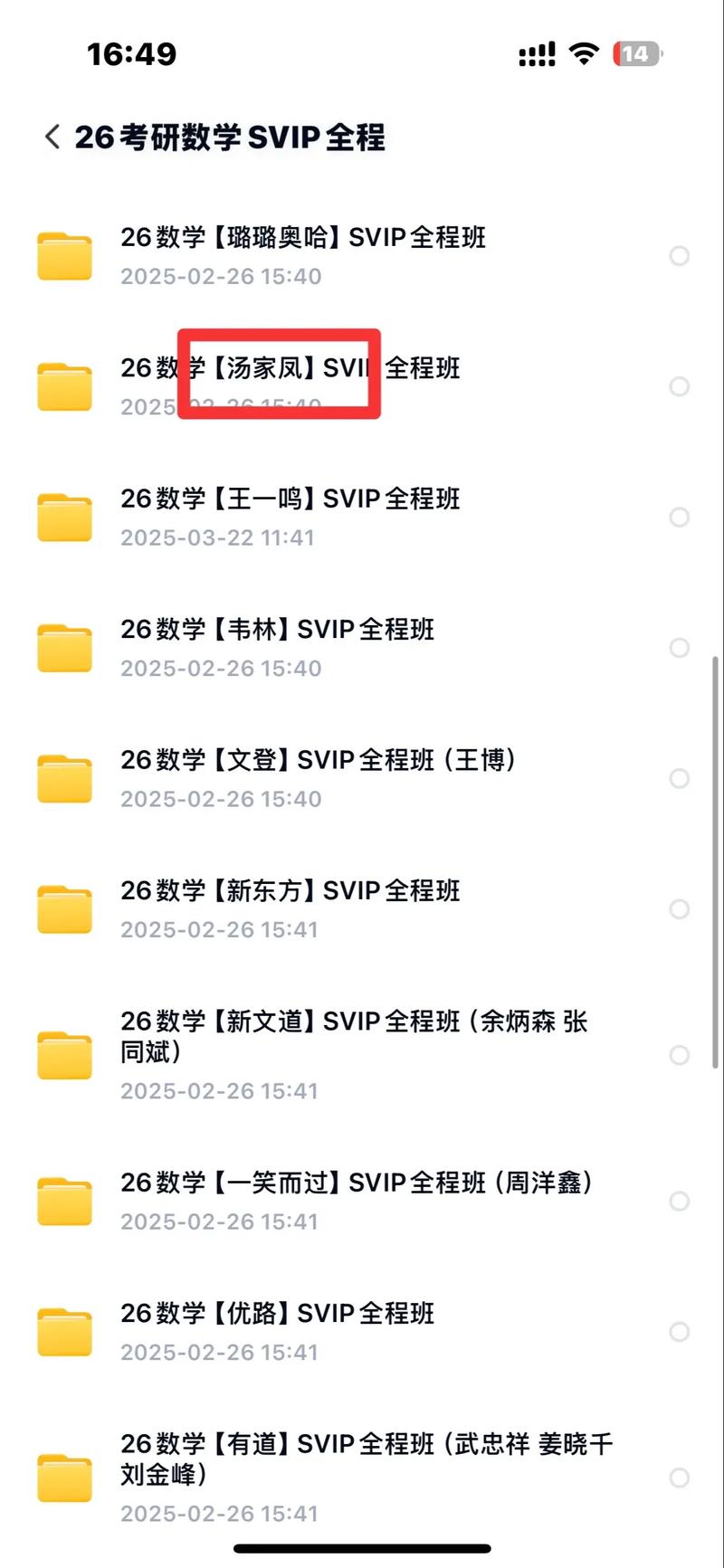Open 26 数学【一笑而过】SVIP 全程班
The height and width of the screenshot is (1568, 724).
(357, 1182)
